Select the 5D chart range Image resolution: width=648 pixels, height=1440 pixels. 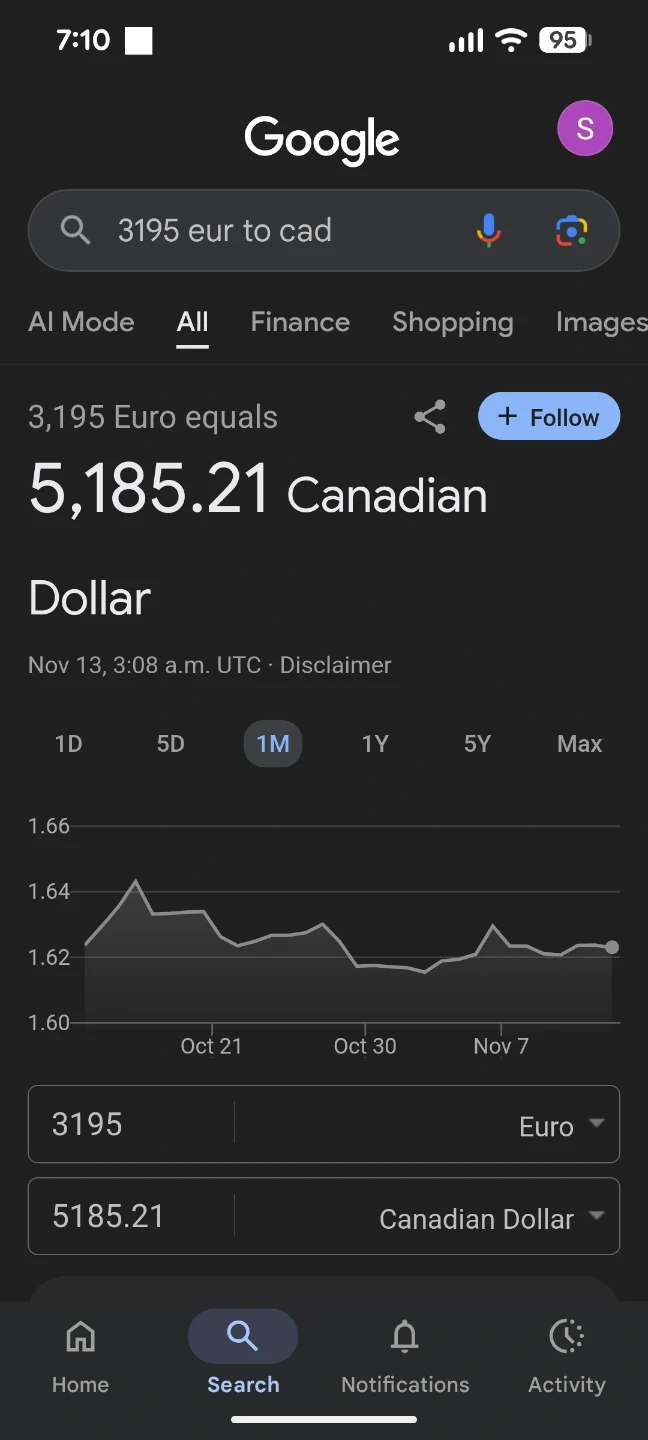[x=171, y=744]
